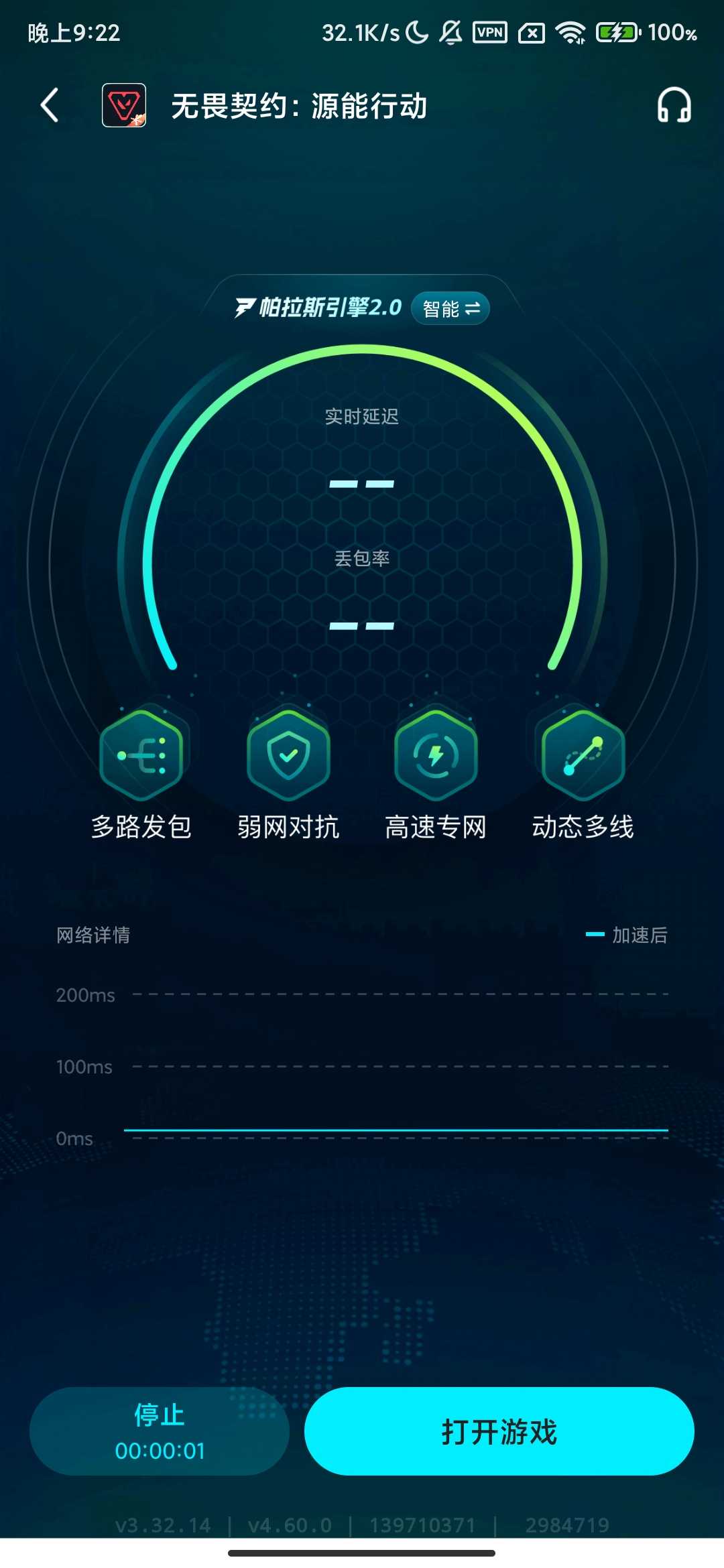
Task: Launch the game with 打开游戏
Action: (499, 1431)
